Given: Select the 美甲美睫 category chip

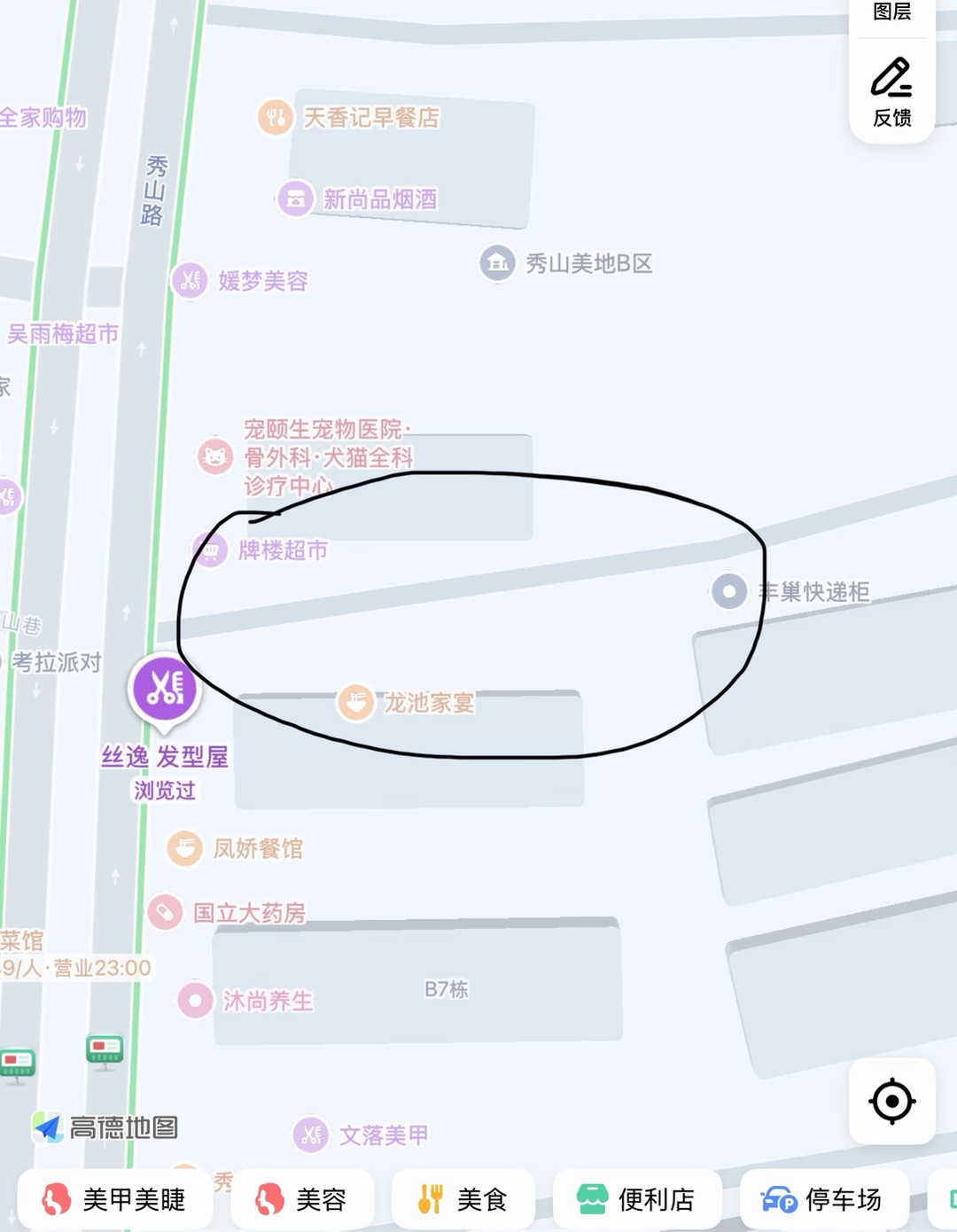Looking at the screenshot, I should coord(115,1199).
